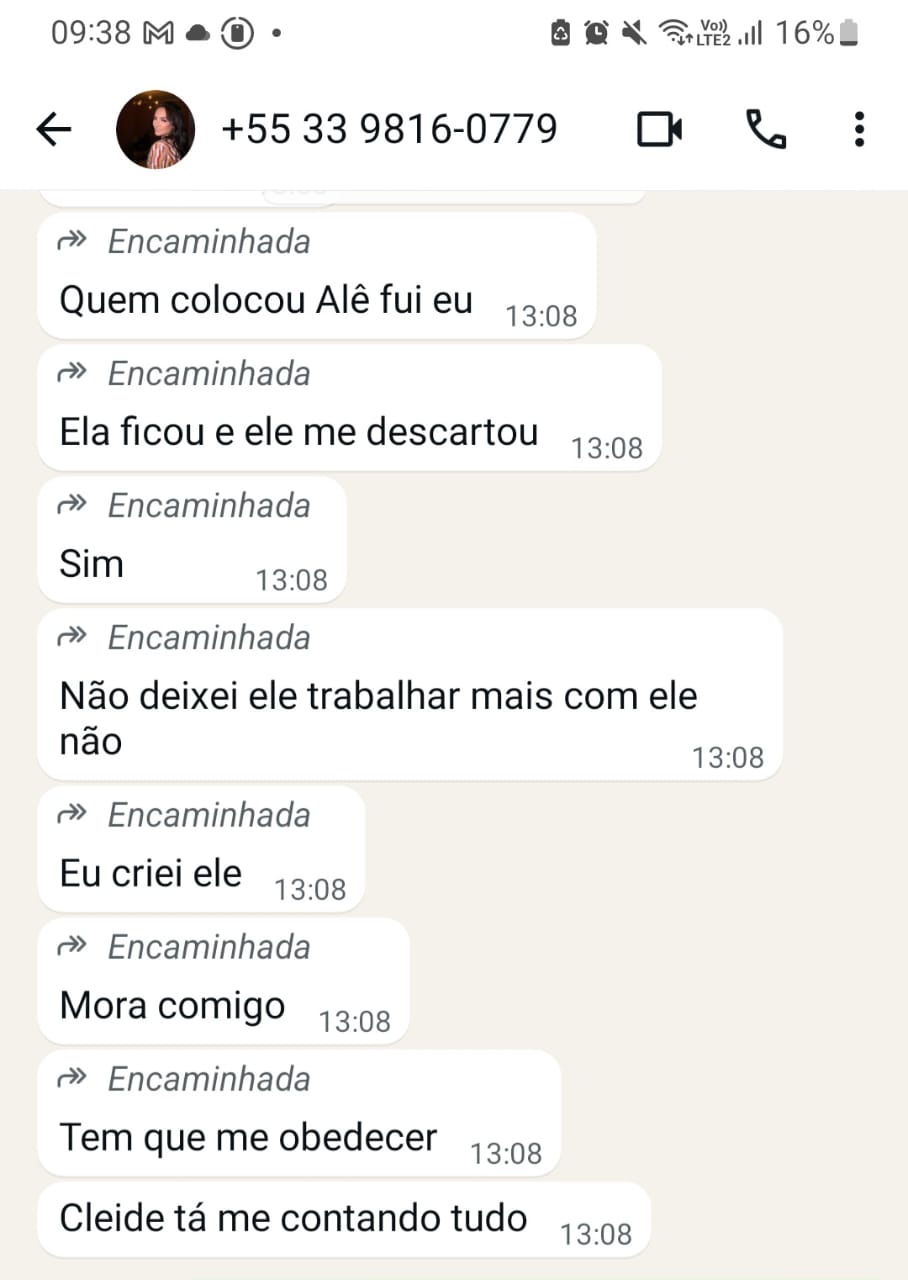Open the more options menu
908x1280 pixels.
(858, 129)
